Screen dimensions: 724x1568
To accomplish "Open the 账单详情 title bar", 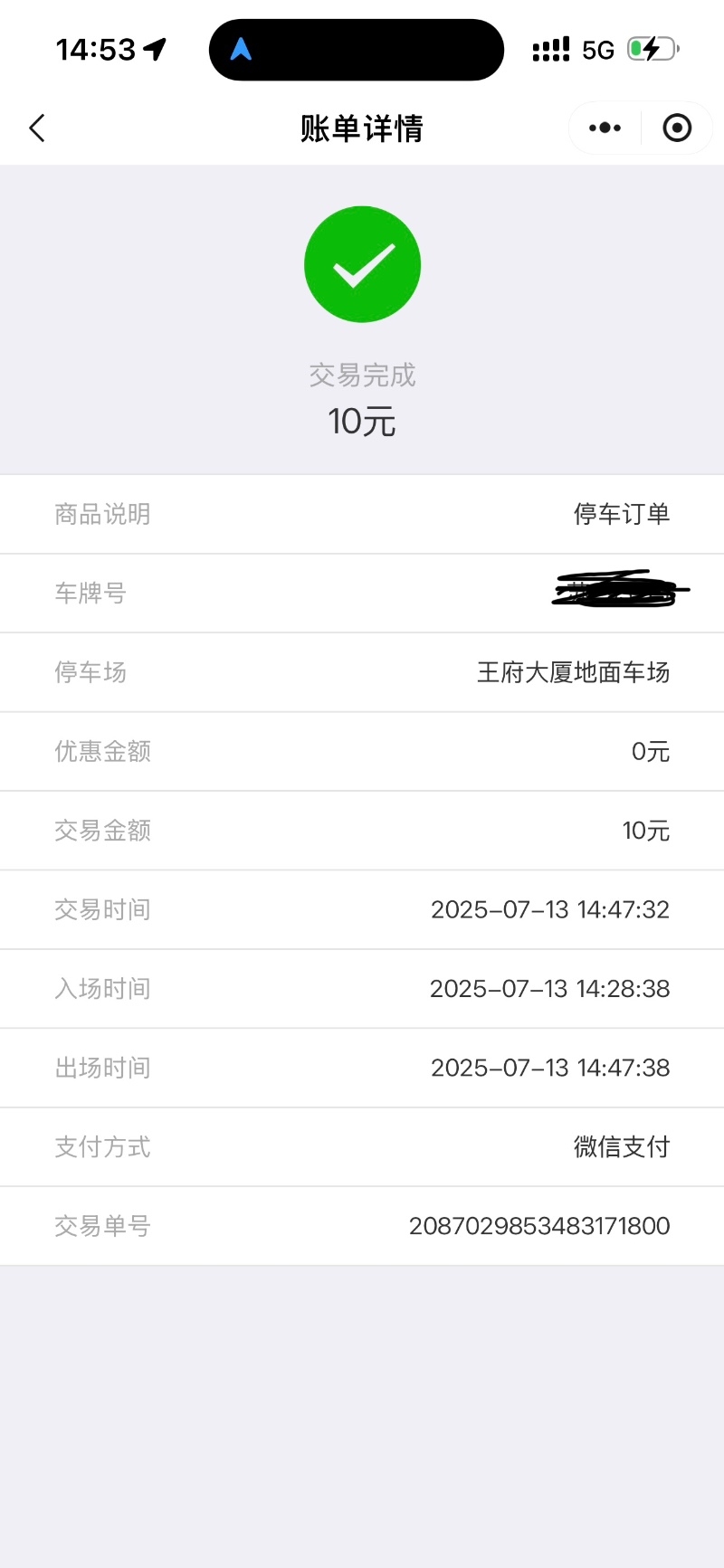I will click(362, 128).
